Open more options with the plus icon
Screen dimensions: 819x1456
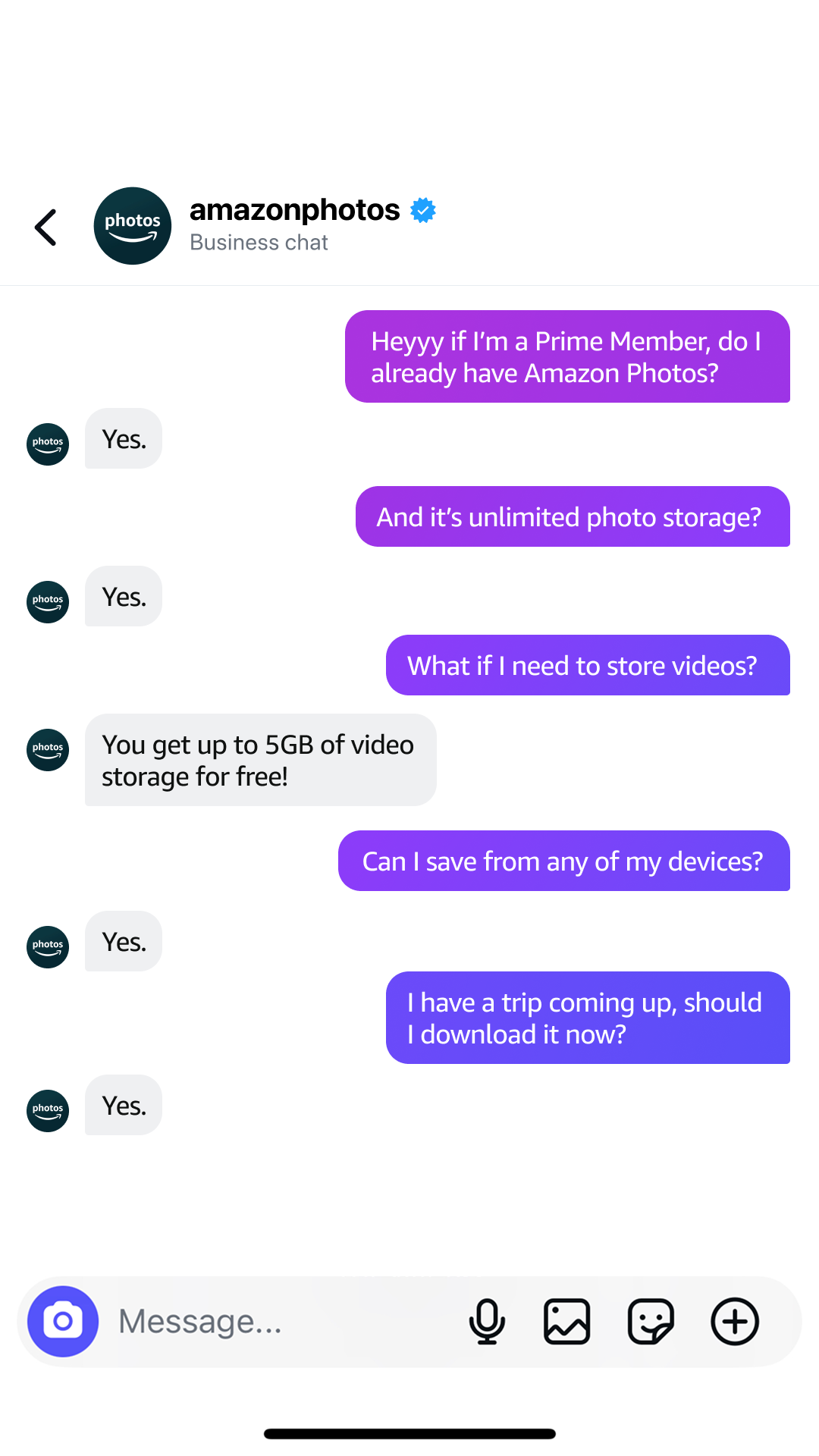point(735,1322)
